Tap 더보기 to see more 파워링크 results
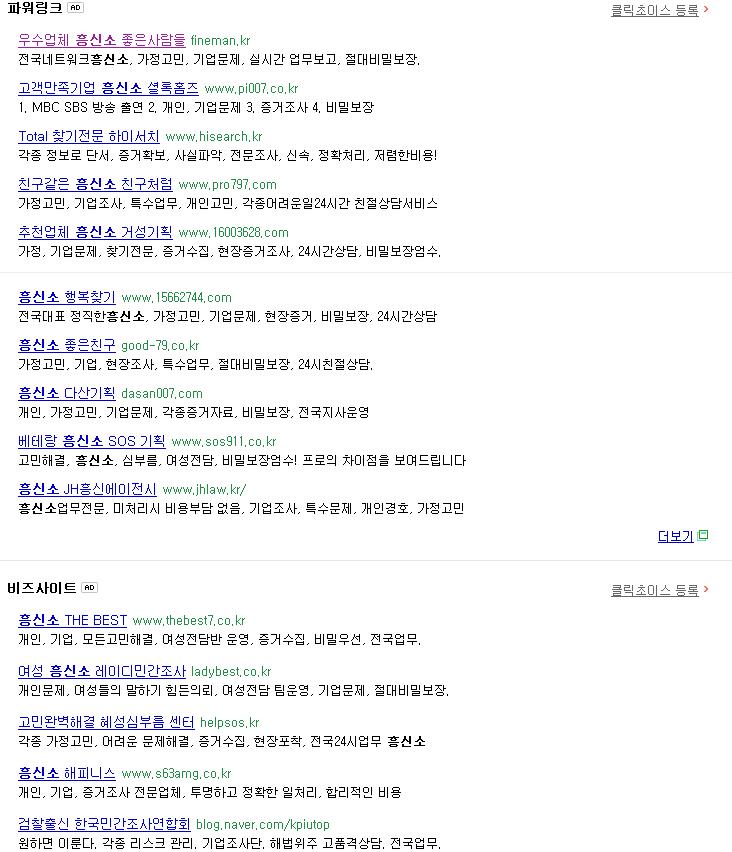732x852 pixels. pos(675,536)
